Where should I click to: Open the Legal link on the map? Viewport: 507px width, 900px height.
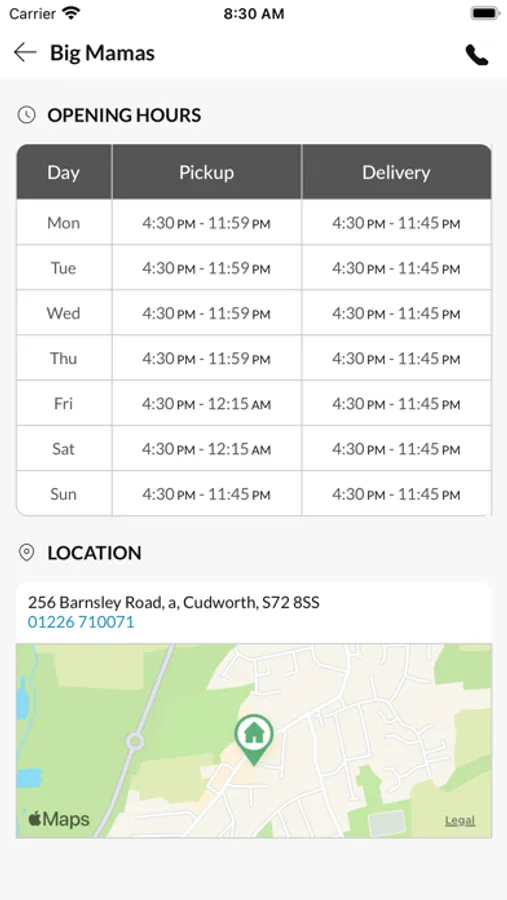(x=460, y=821)
